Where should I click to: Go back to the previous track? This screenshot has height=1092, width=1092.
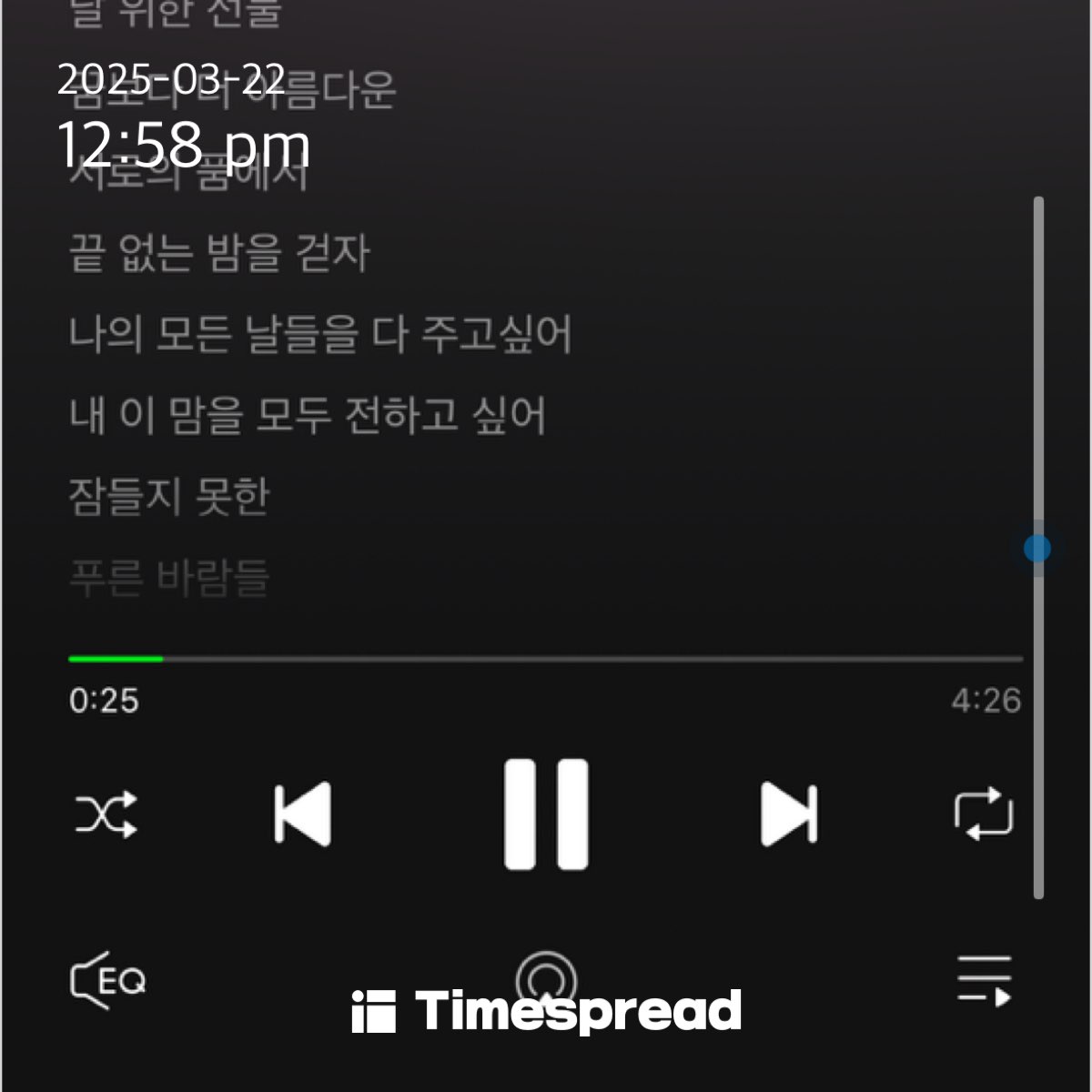tap(303, 814)
